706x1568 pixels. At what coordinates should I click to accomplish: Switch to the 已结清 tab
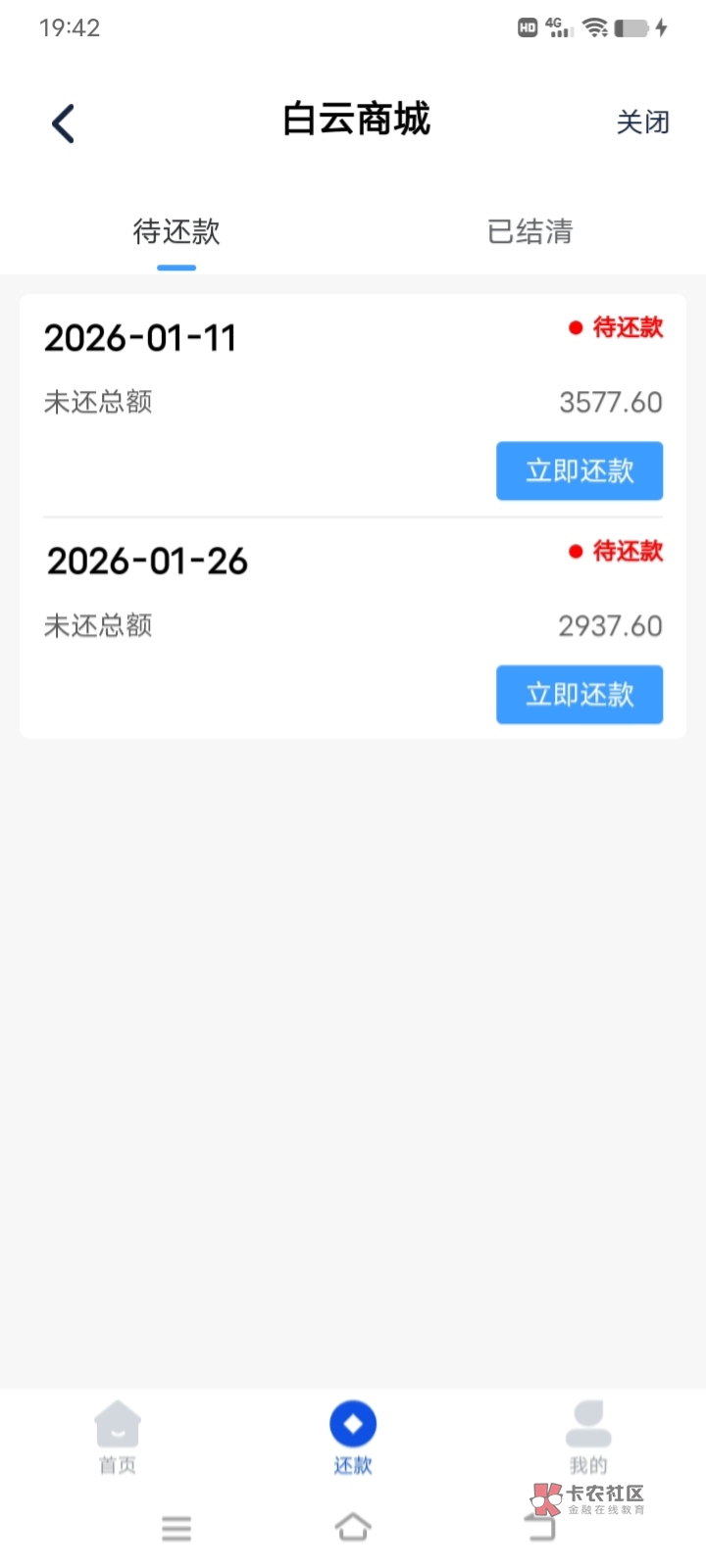click(x=529, y=232)
